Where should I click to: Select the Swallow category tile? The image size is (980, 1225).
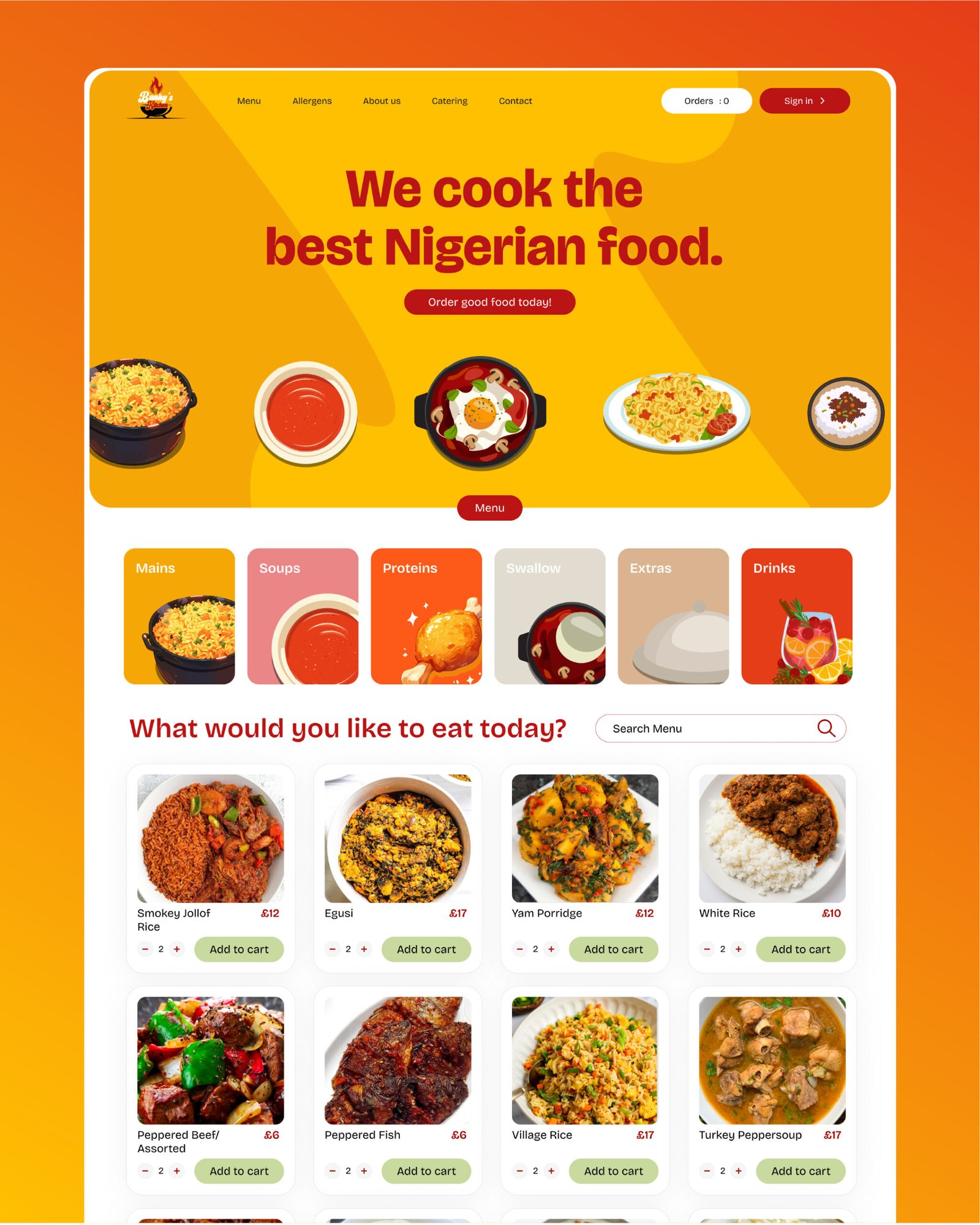pos(550,616)
